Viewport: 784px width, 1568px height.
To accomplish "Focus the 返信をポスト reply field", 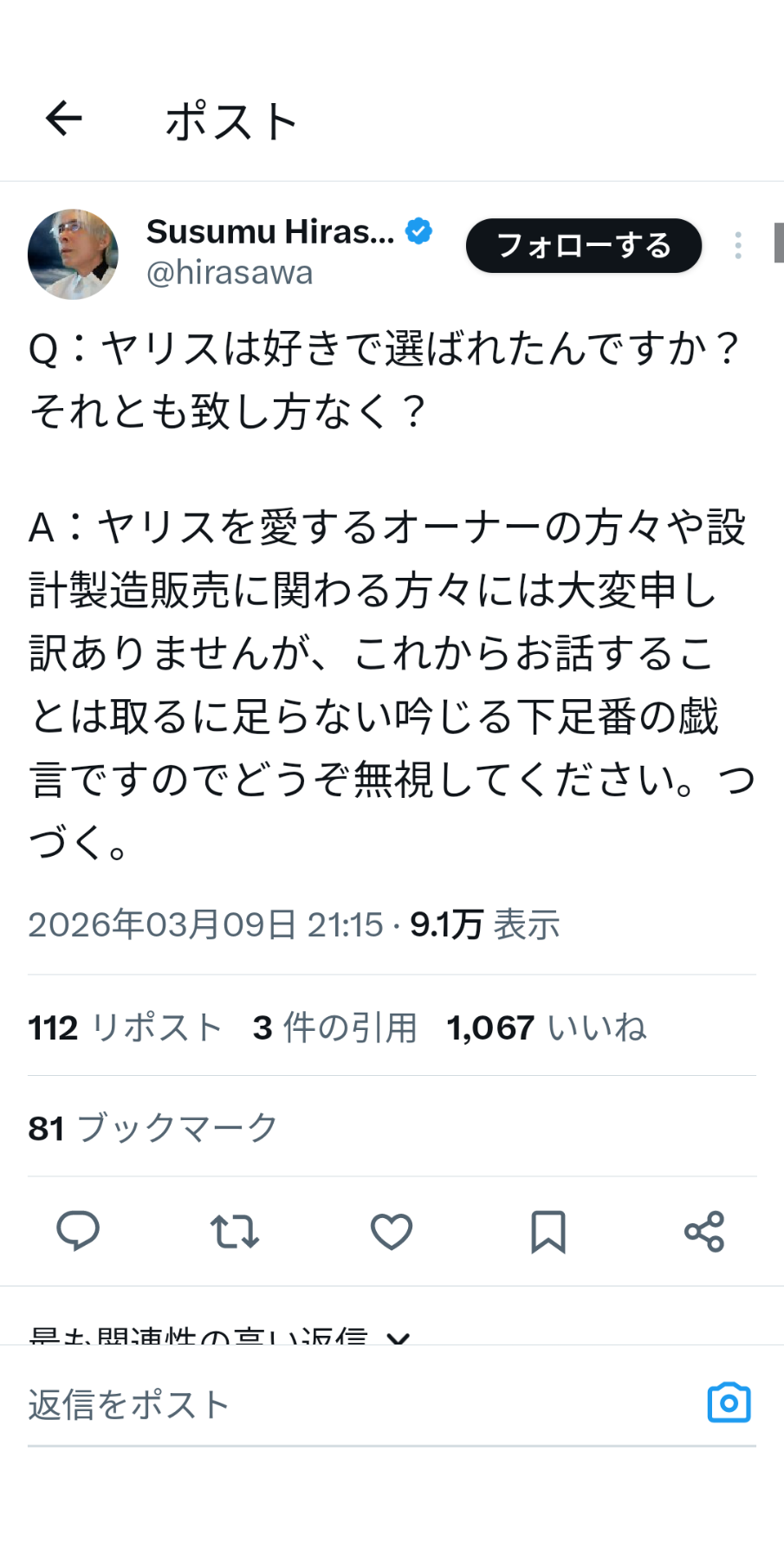I will point(347,1404).
